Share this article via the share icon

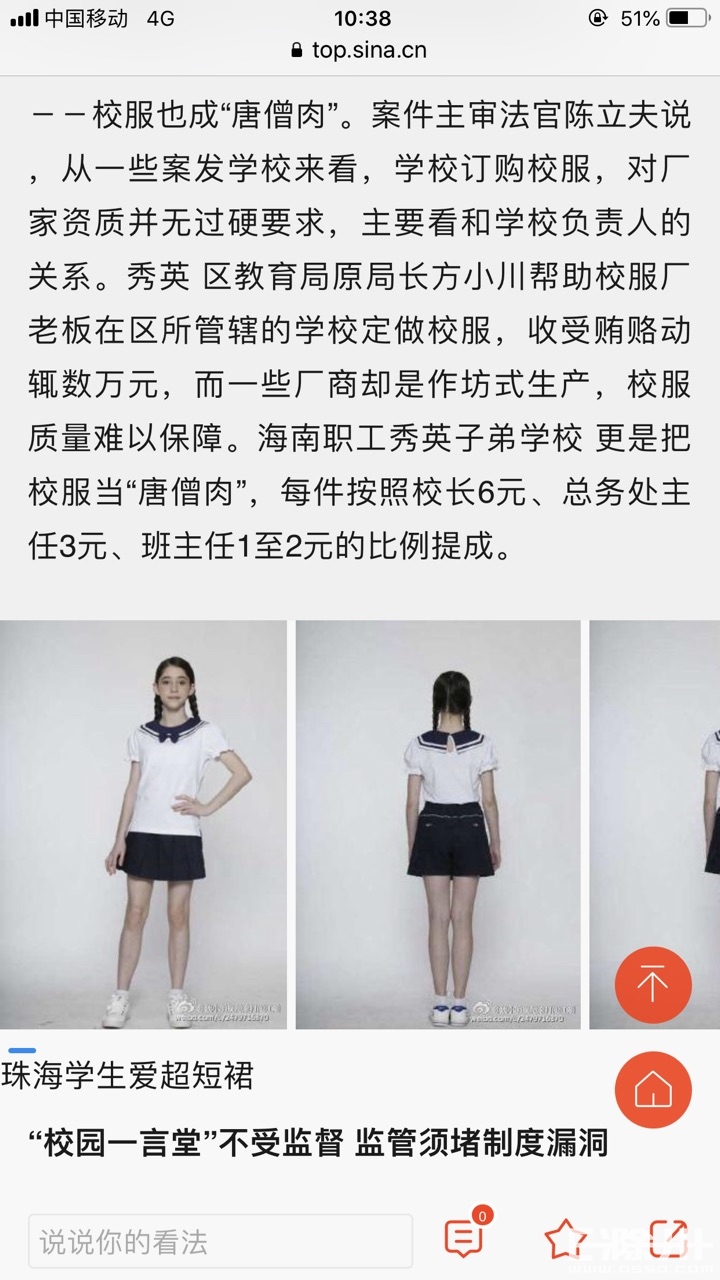(x=667, y=1240)
